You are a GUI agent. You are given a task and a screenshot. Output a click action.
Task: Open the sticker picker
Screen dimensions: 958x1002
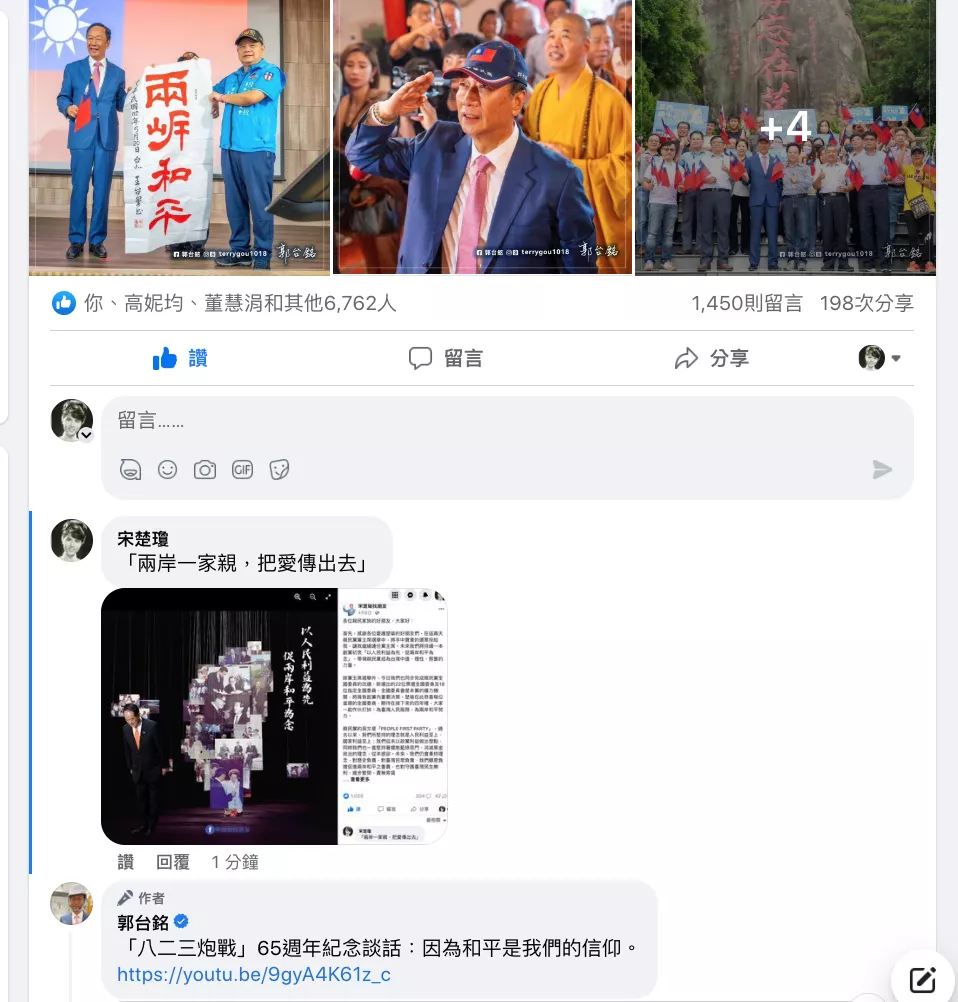click(280, 469)
